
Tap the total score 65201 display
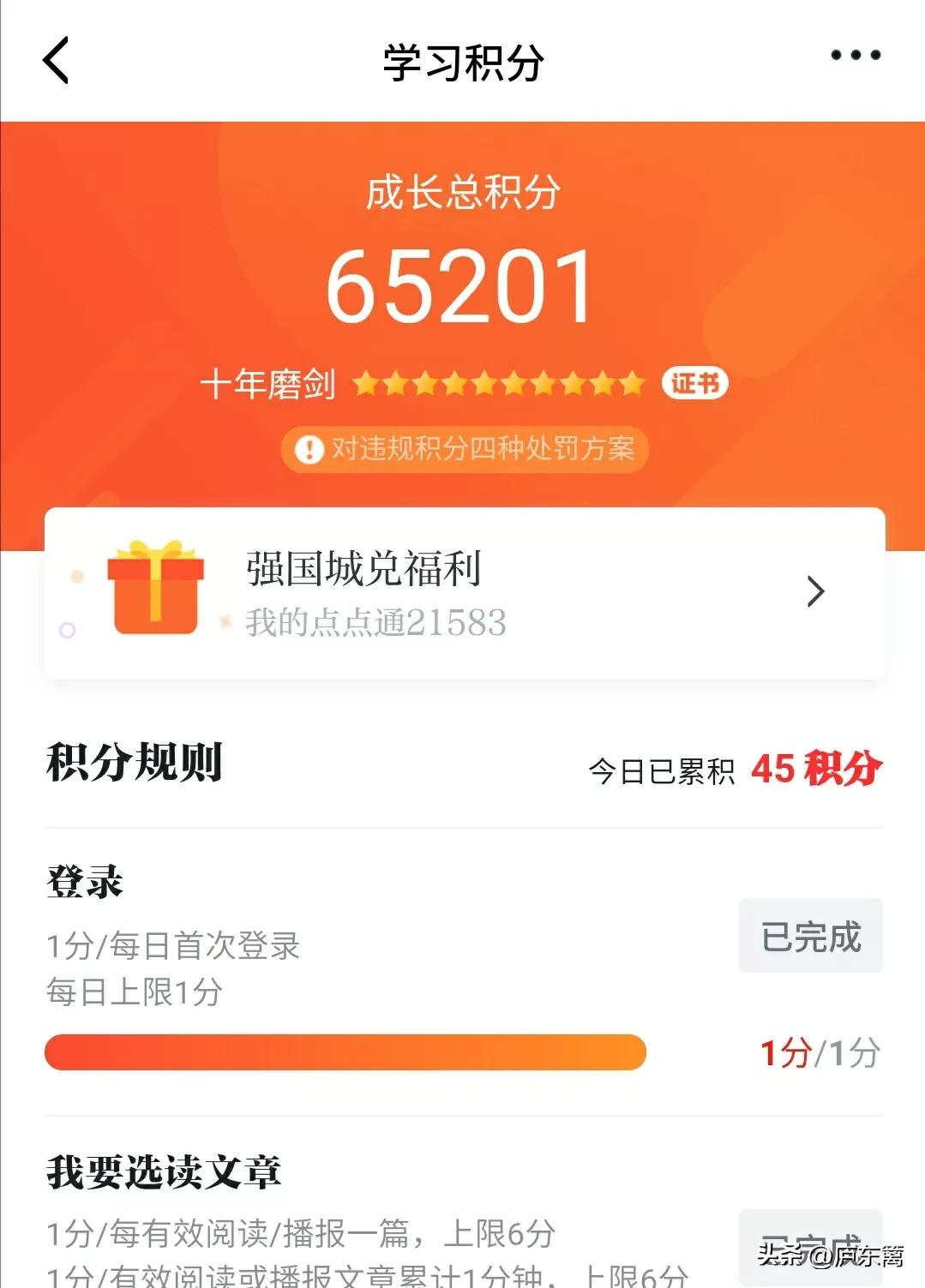(462, 284)
